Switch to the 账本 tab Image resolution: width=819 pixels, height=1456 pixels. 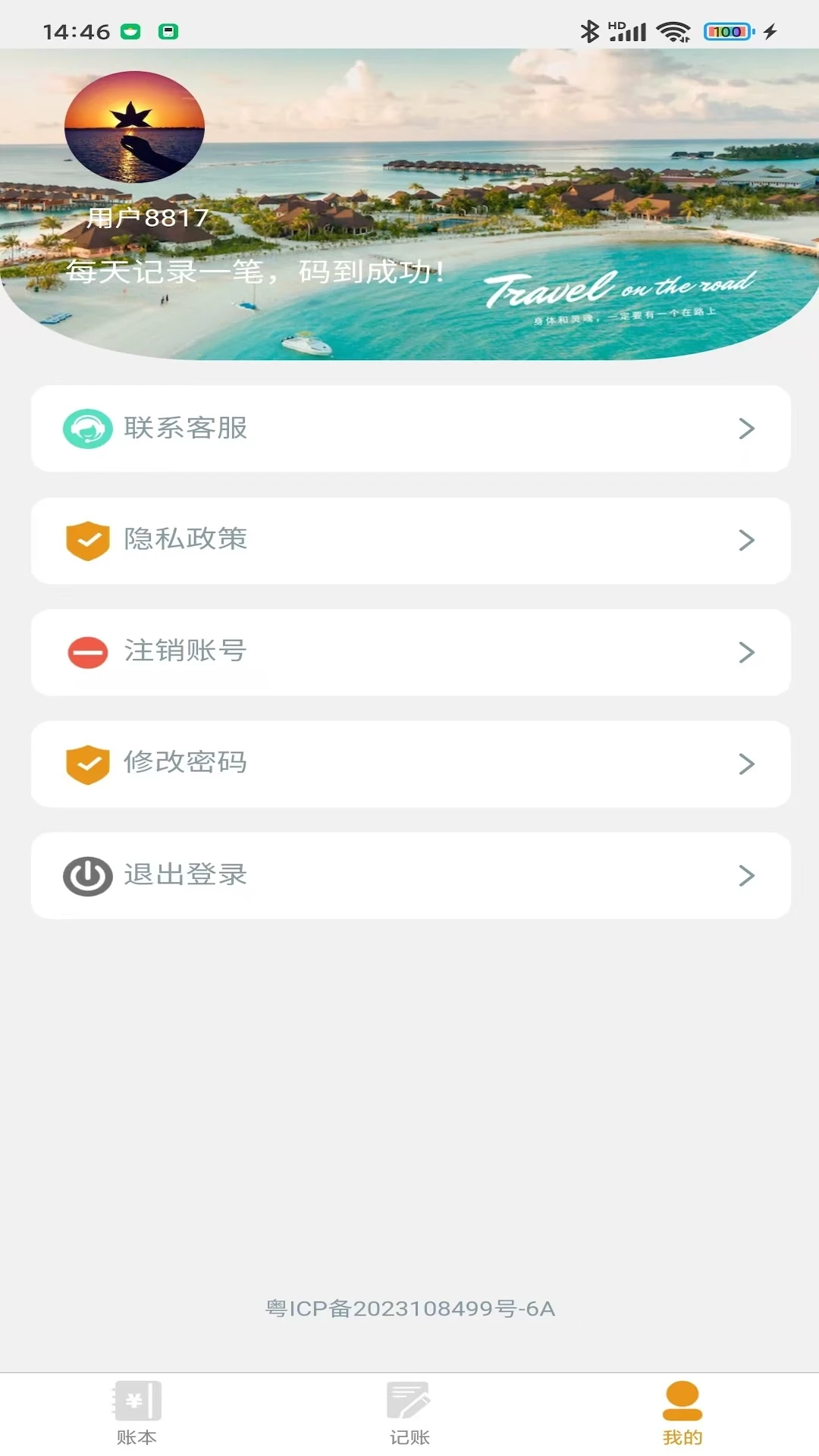136,1415
